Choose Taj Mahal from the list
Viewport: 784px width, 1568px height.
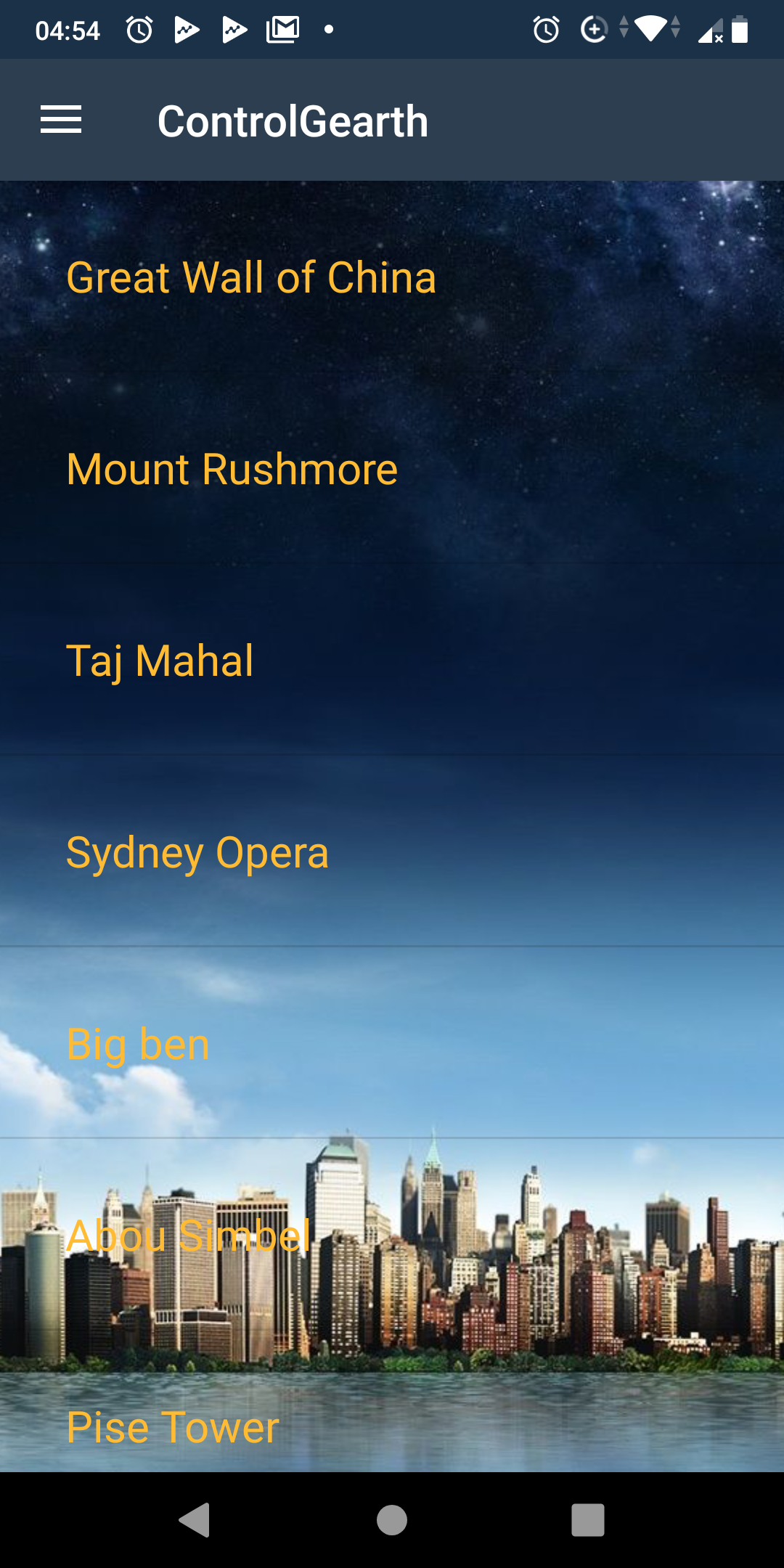pyautogui.click(x=392, y=660)
